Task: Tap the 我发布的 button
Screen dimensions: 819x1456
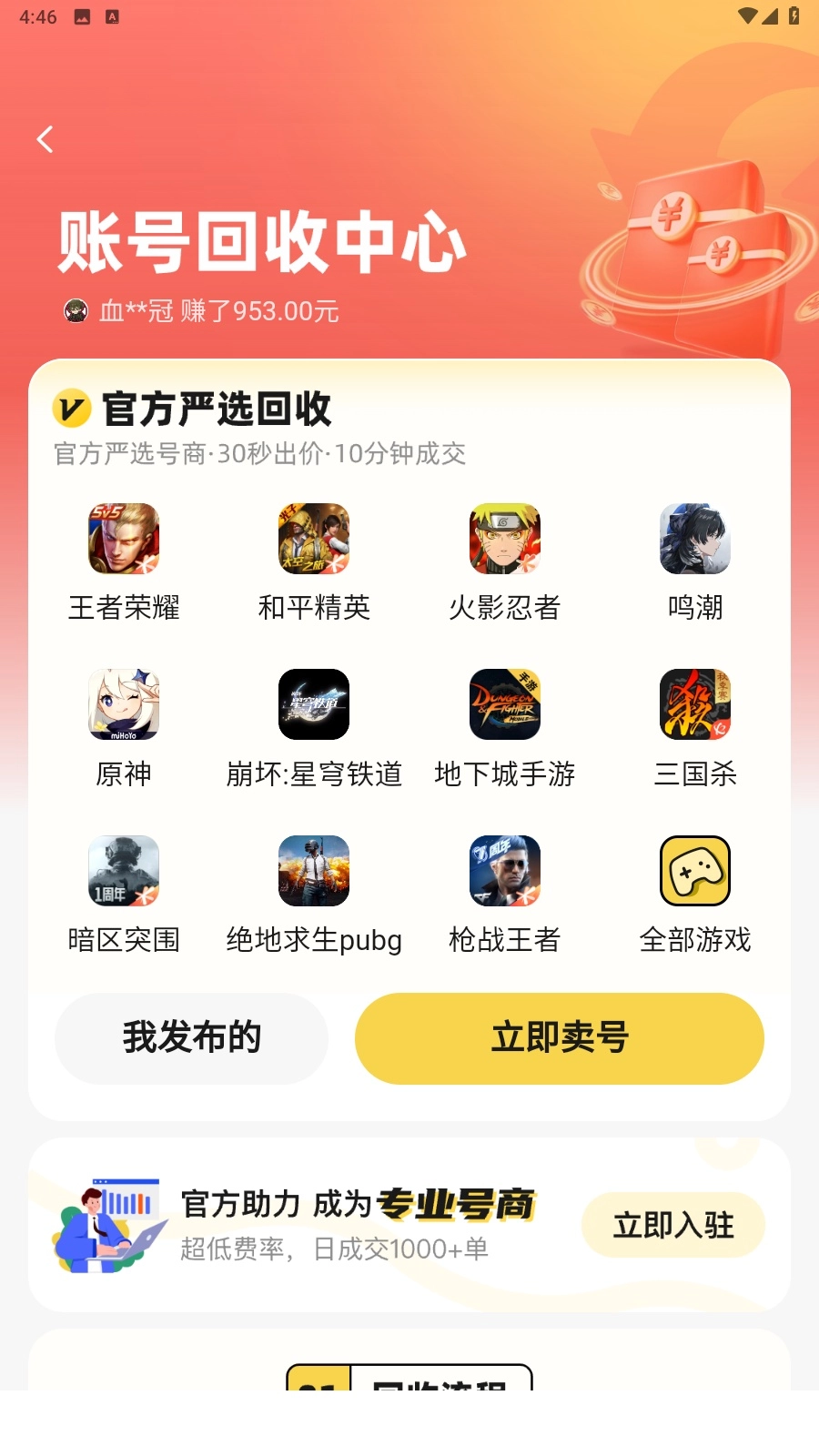Action: (x=190, y=1038)
